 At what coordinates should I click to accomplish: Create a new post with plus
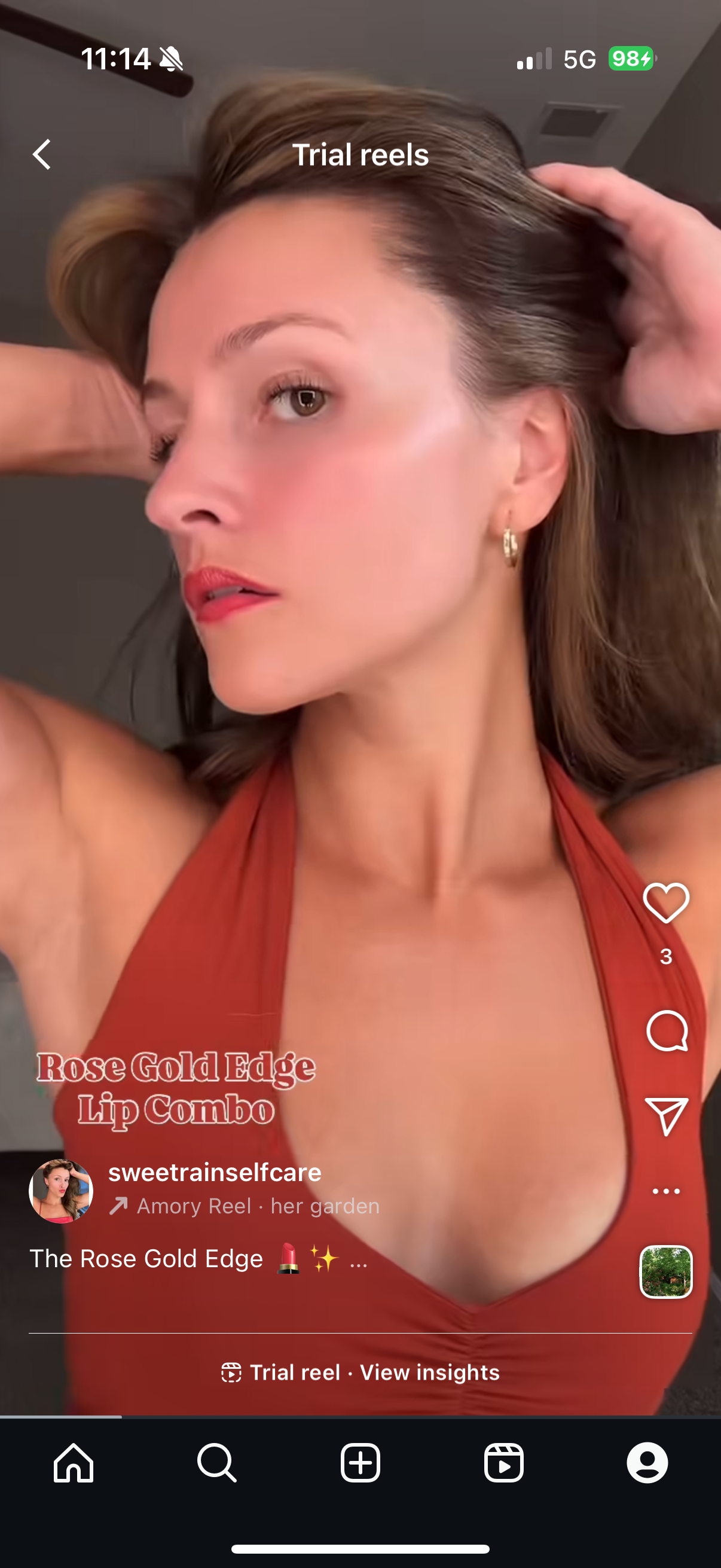coord(360,1462)
